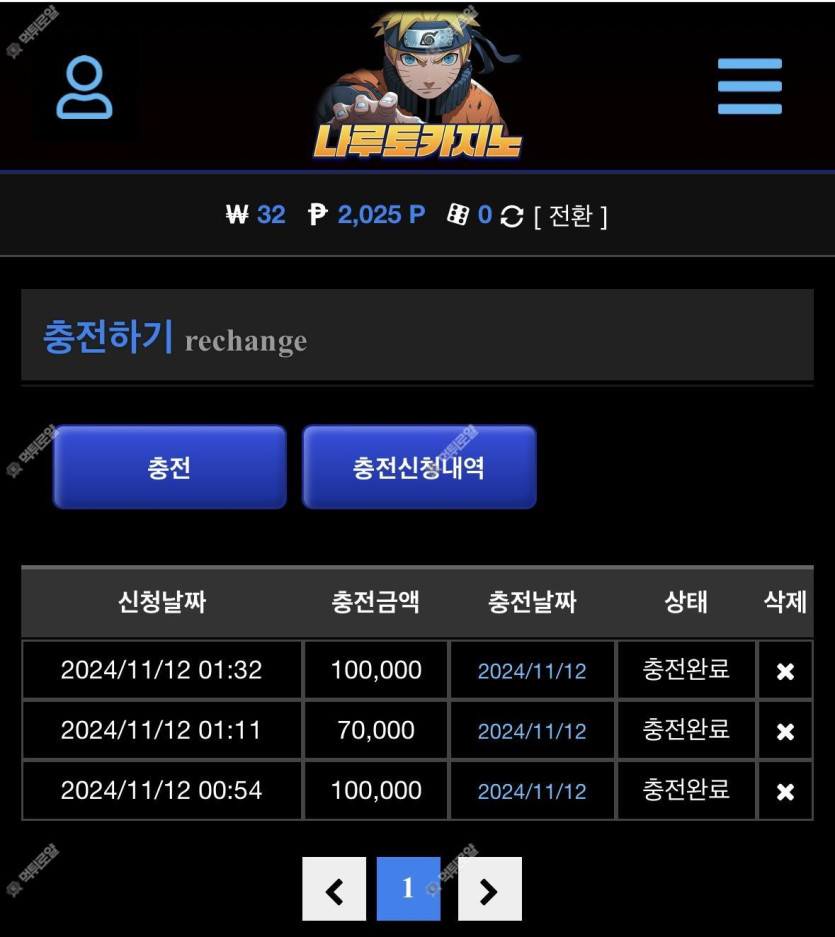Viewport: 835px width, 937px height.
Task: Go to the next page
Action: pyautogui.click(x=489, y=889)
